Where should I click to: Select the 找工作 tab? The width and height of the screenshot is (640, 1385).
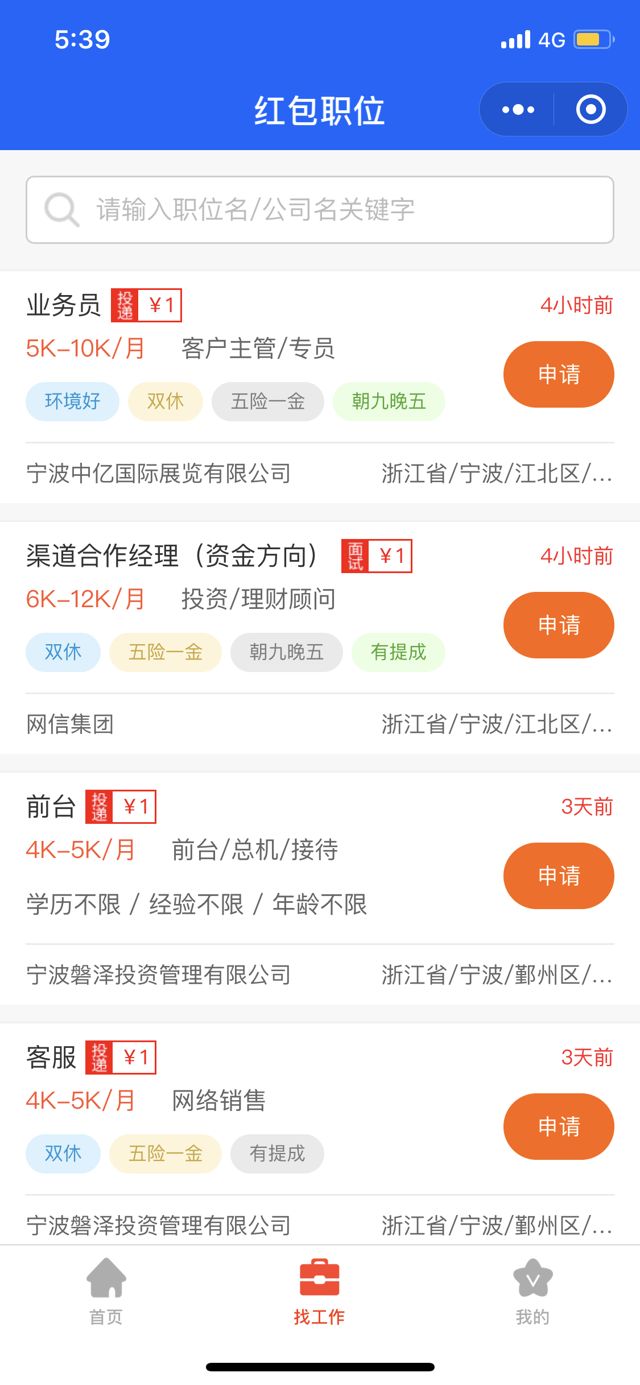(319, 1291)
